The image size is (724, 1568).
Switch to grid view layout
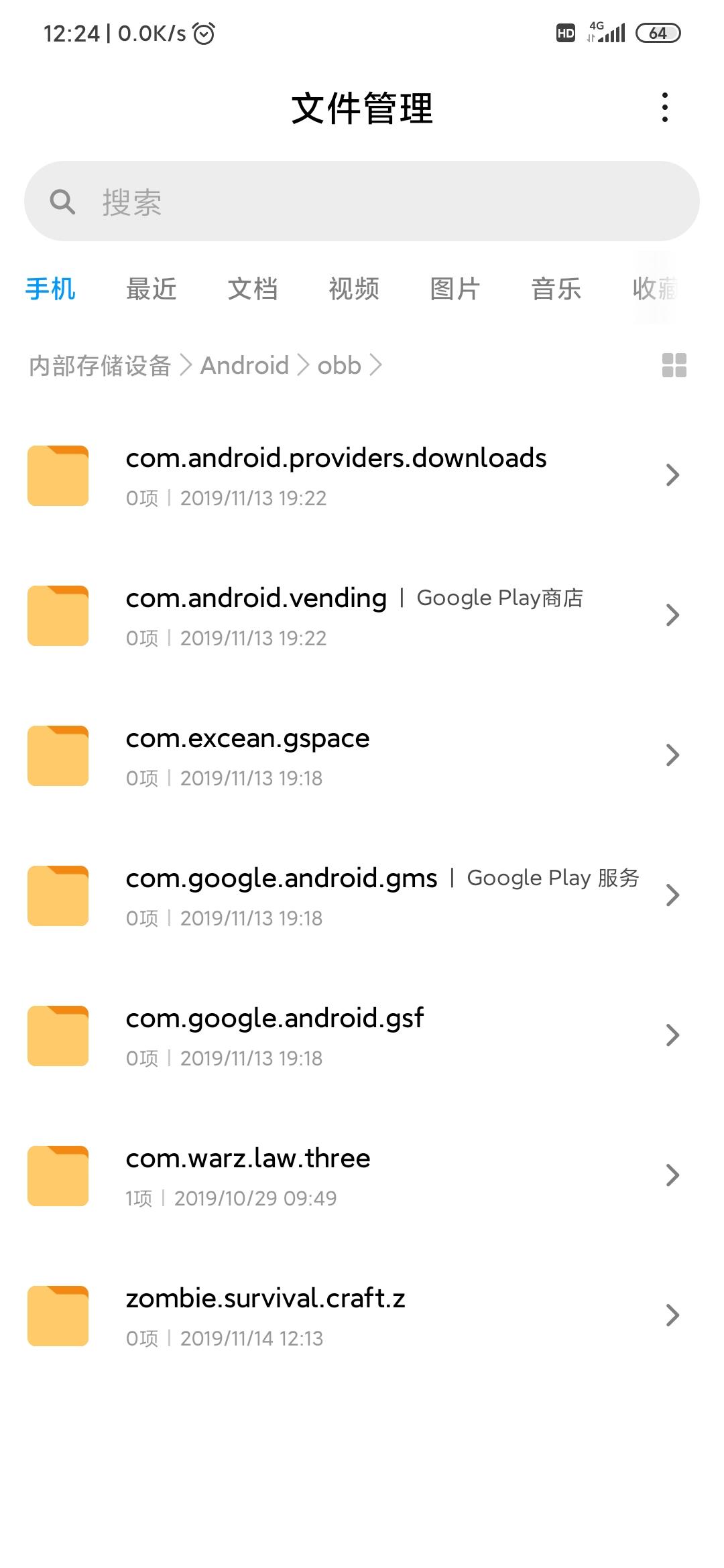pyautogui.click(x=674, y=365)
